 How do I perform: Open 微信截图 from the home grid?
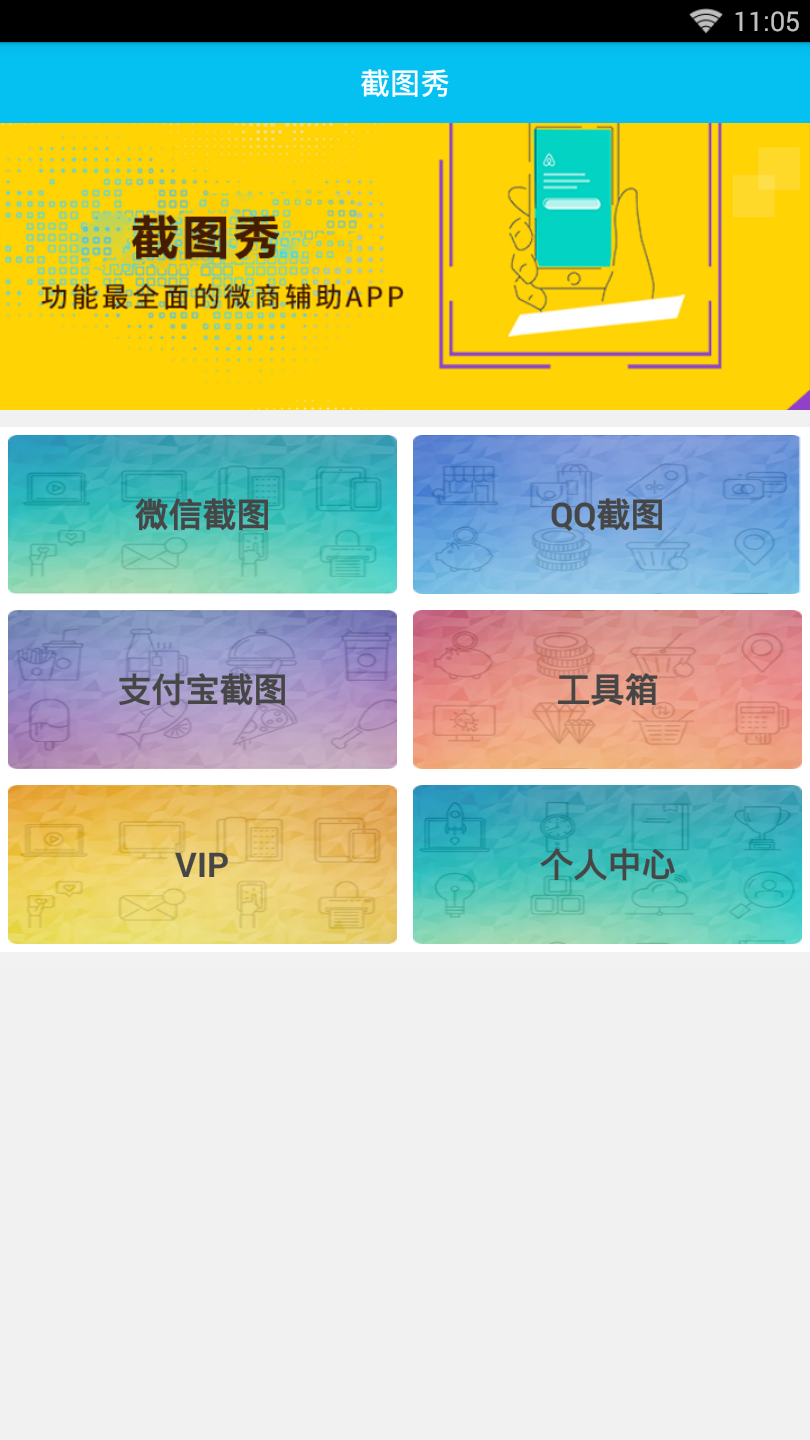[x=202, y=514]
